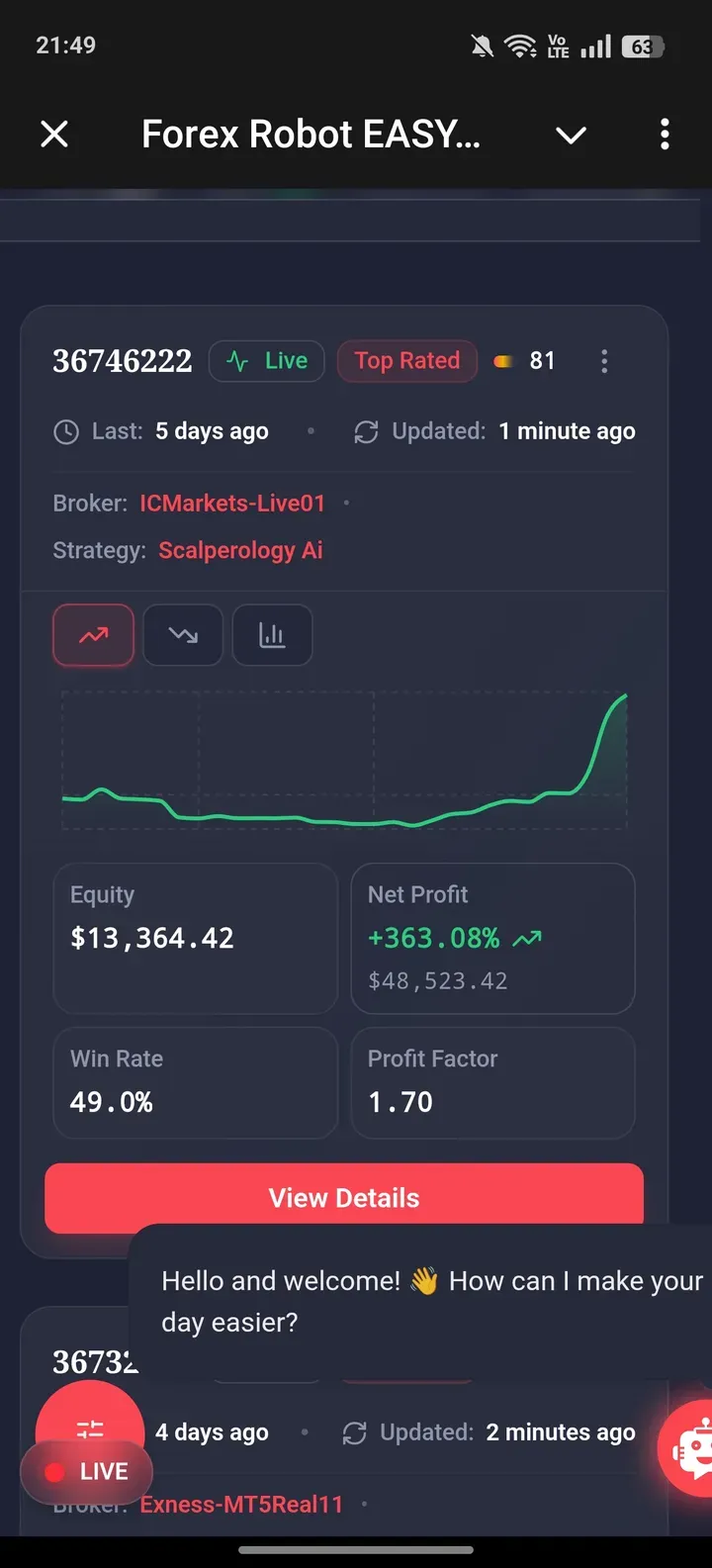Open the ICMarkets-Live01 broker link
This screenshot has width=712, height=1568.
pos(231,504)
